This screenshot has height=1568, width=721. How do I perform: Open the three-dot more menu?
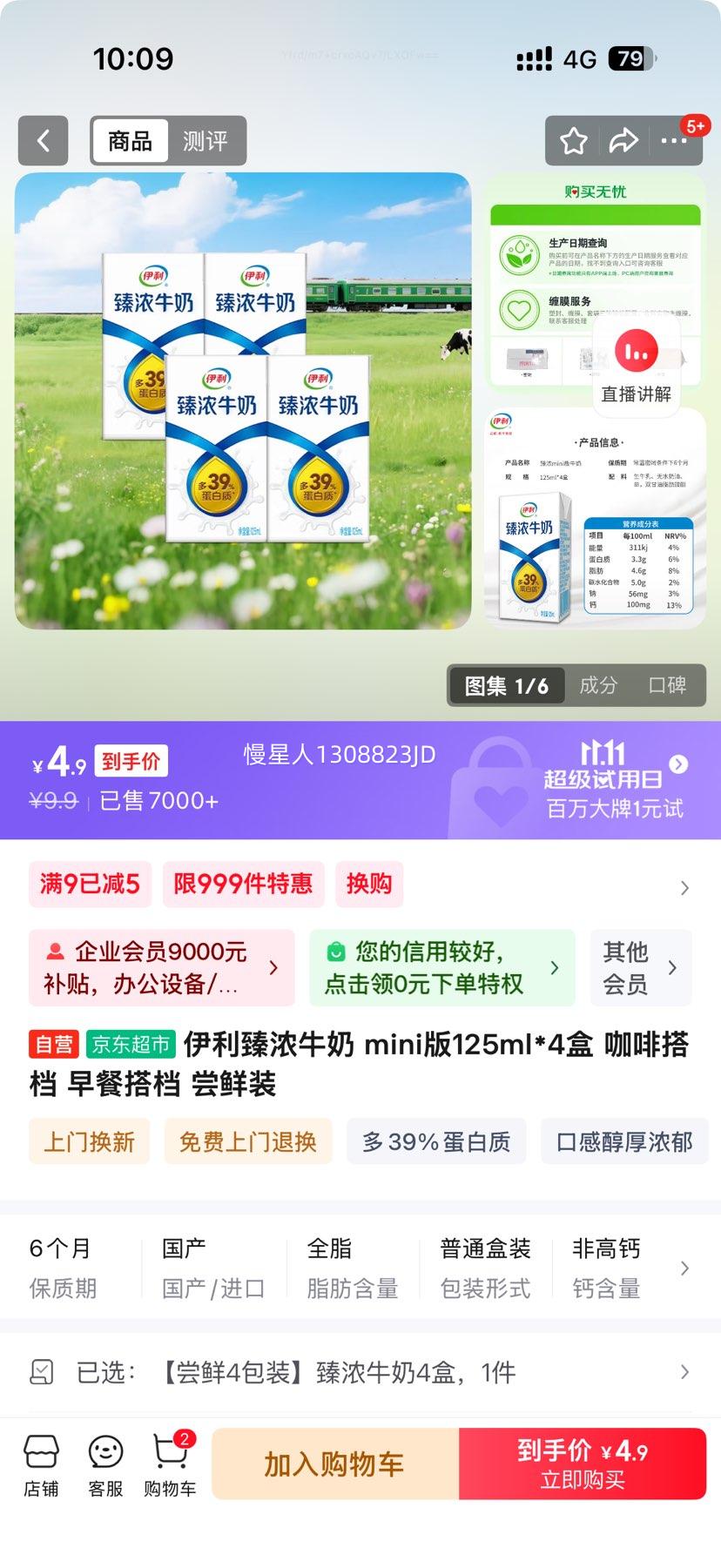pos(674,140)
